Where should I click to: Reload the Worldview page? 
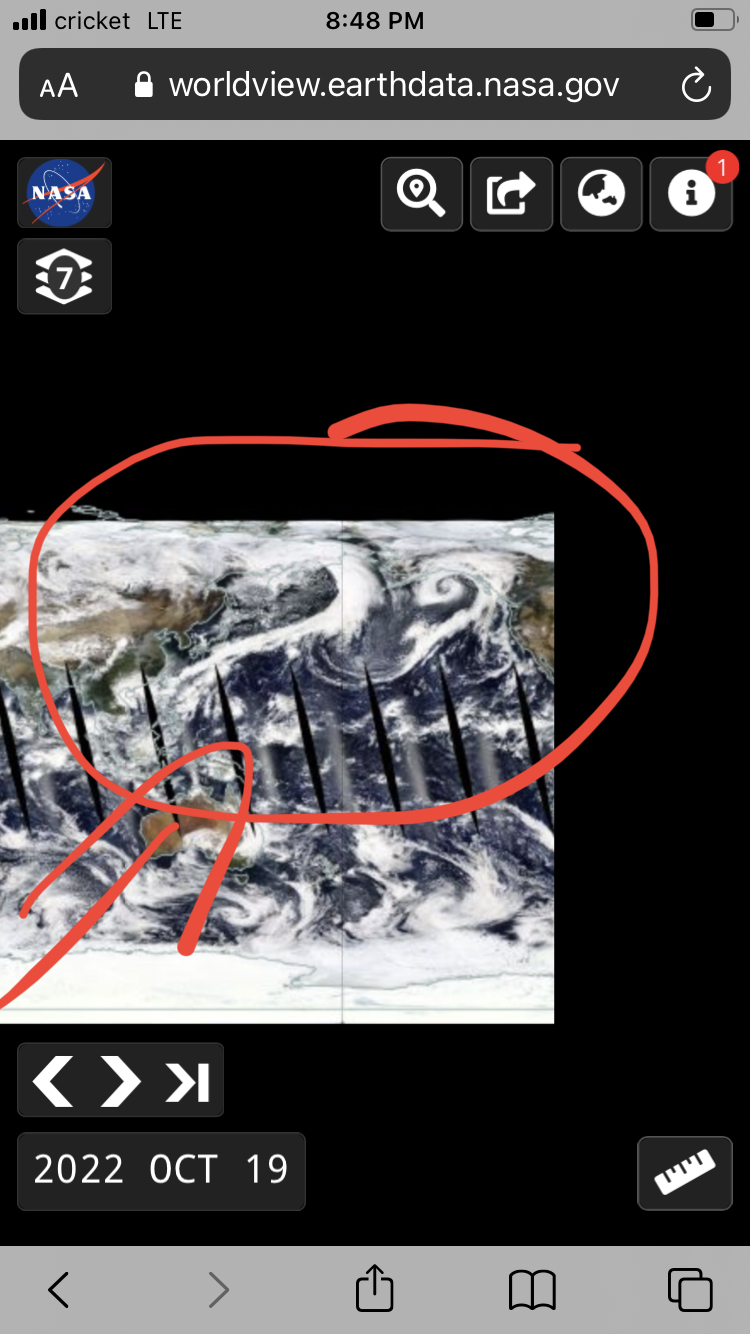pyautogui.click(x=695, y=85)
